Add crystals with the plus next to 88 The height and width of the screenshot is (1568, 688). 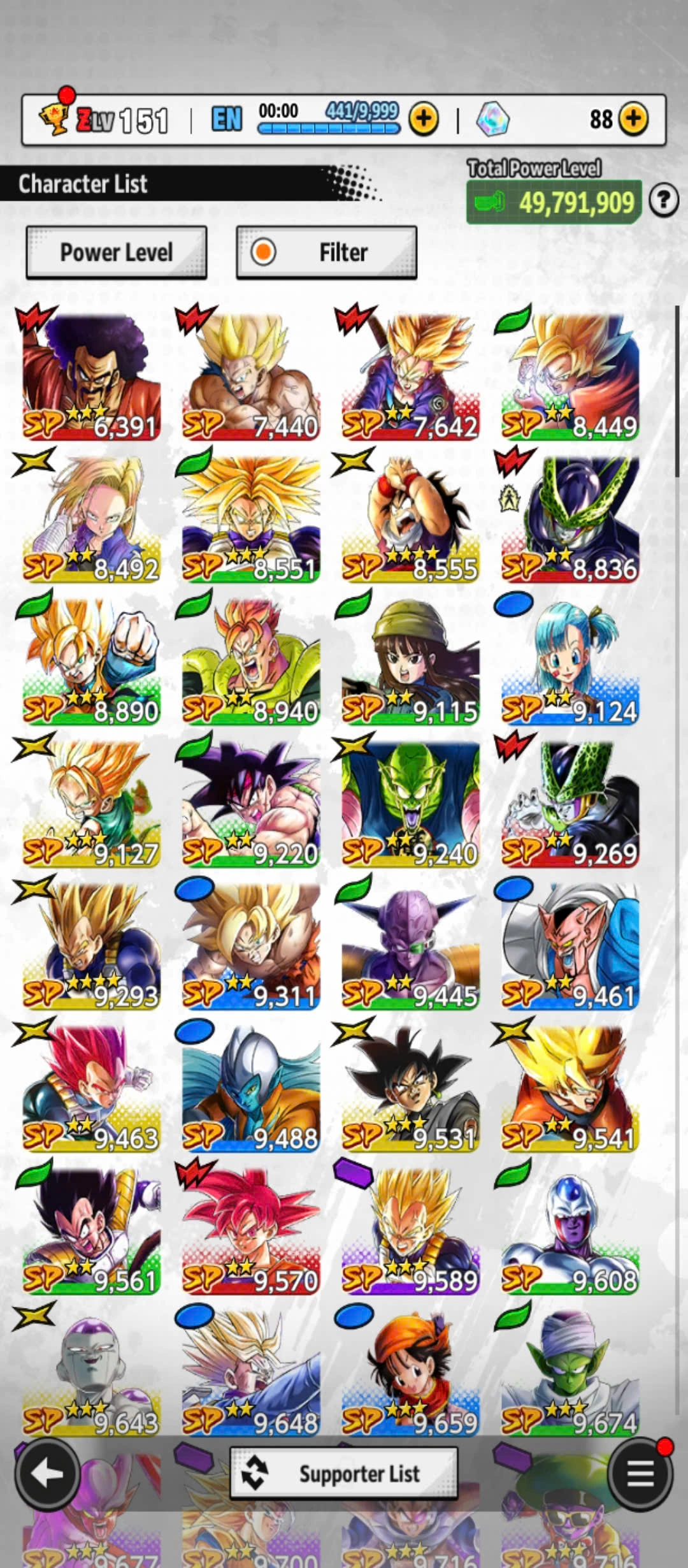coord(633,119)
